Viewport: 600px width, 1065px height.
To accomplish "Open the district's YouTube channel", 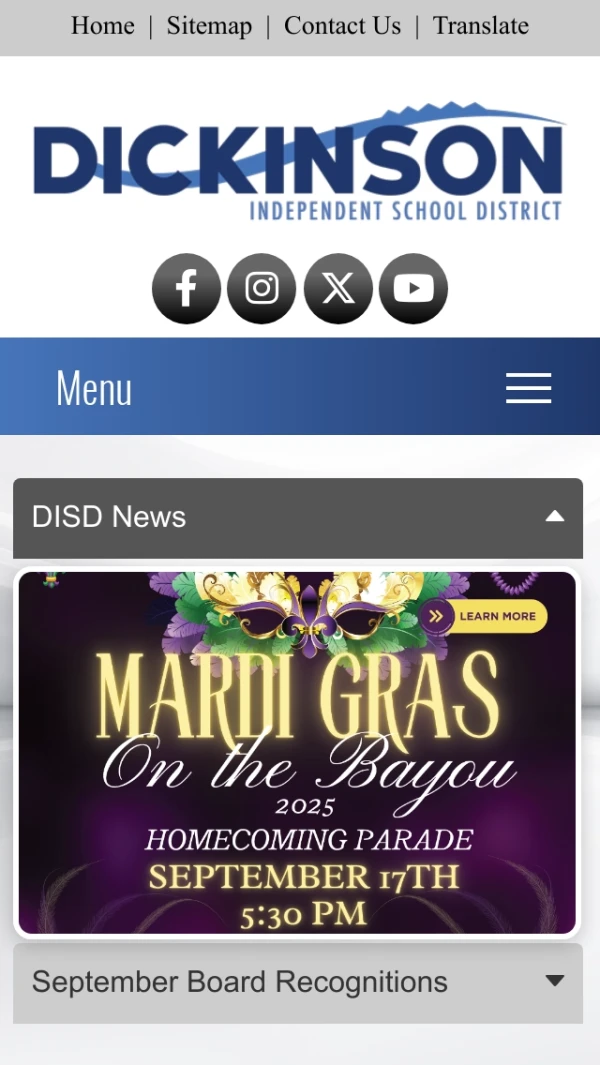I will 414,289.
